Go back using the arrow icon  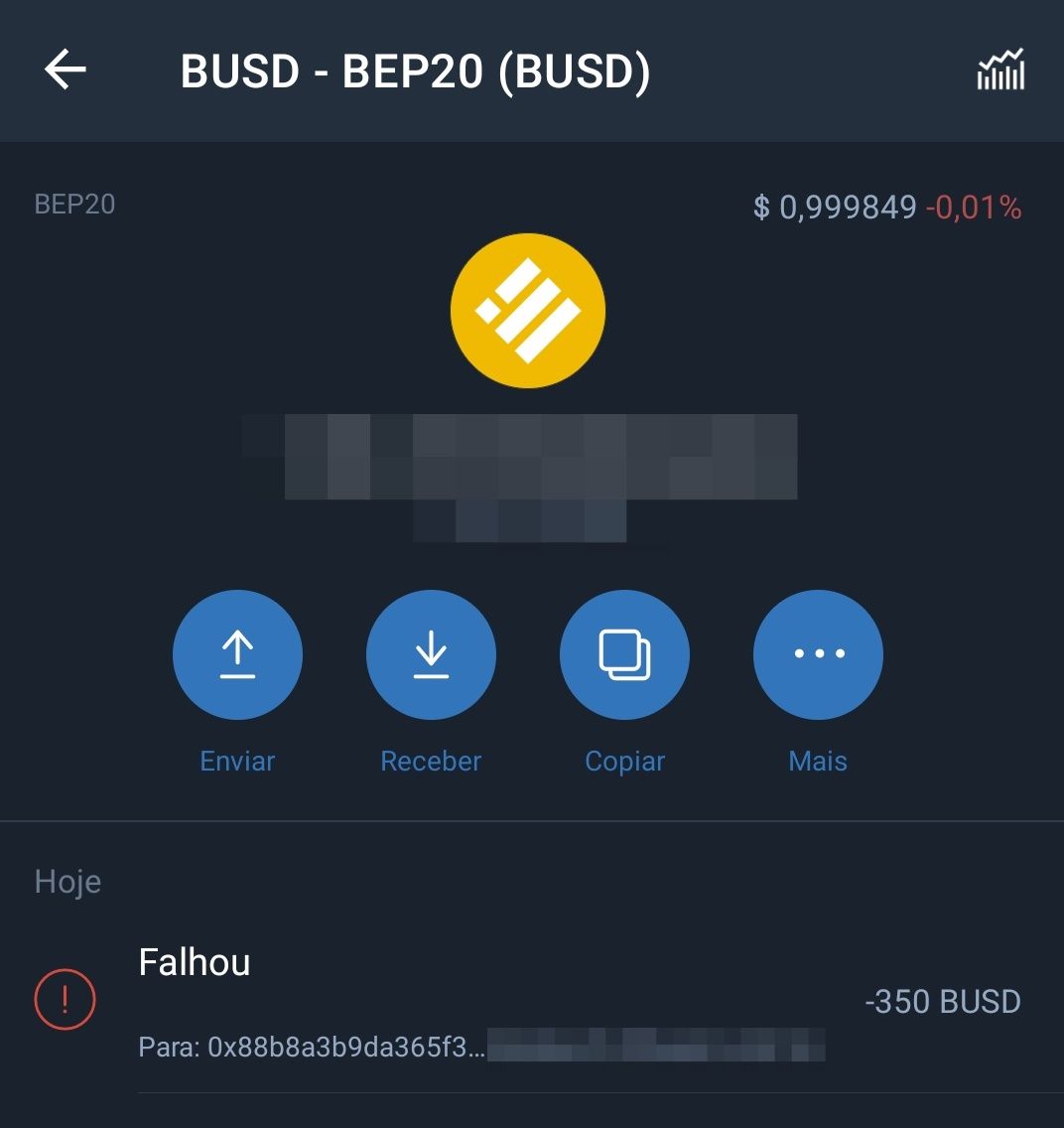tap(66, 70)
